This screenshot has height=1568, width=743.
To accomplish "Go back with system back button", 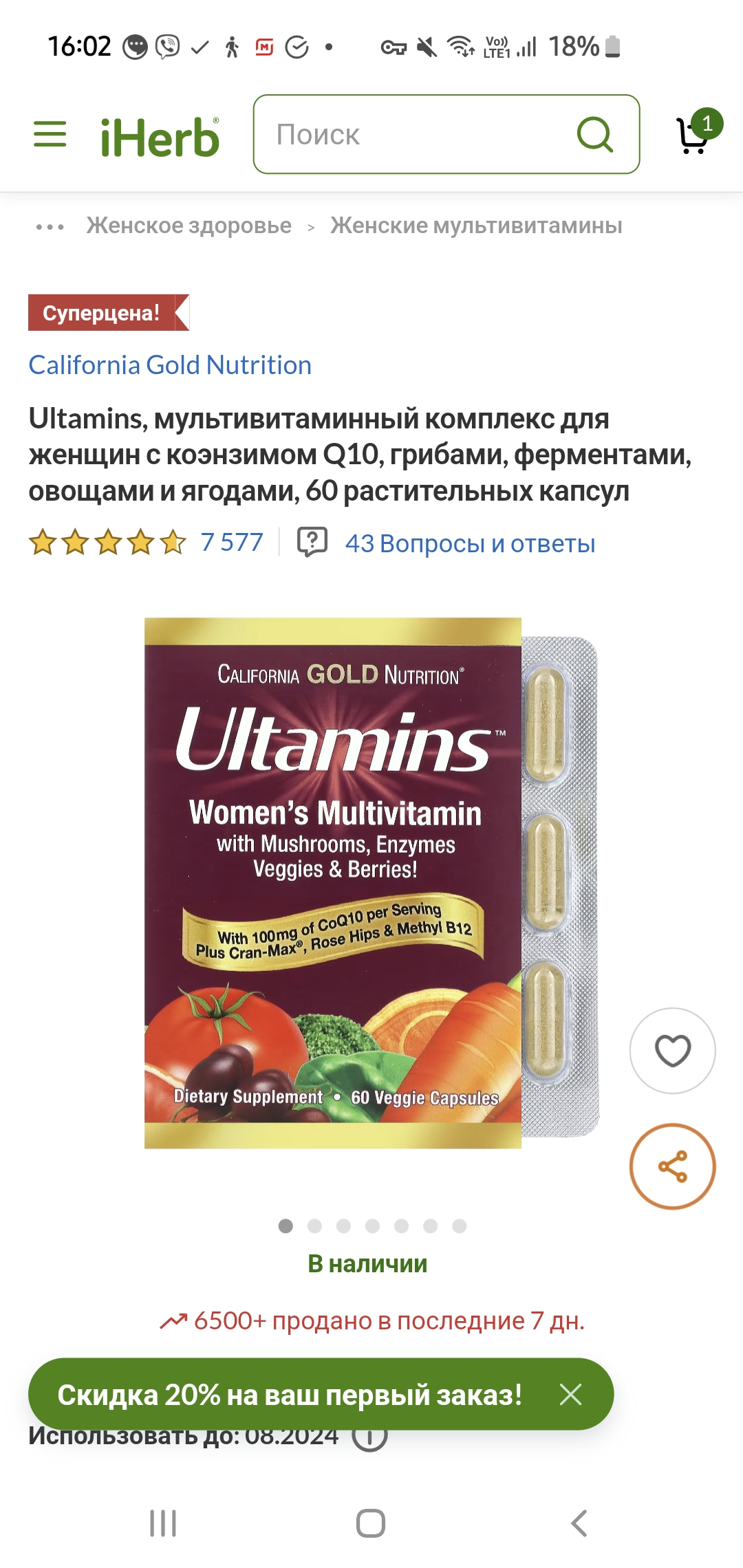I will point(579,1523).
